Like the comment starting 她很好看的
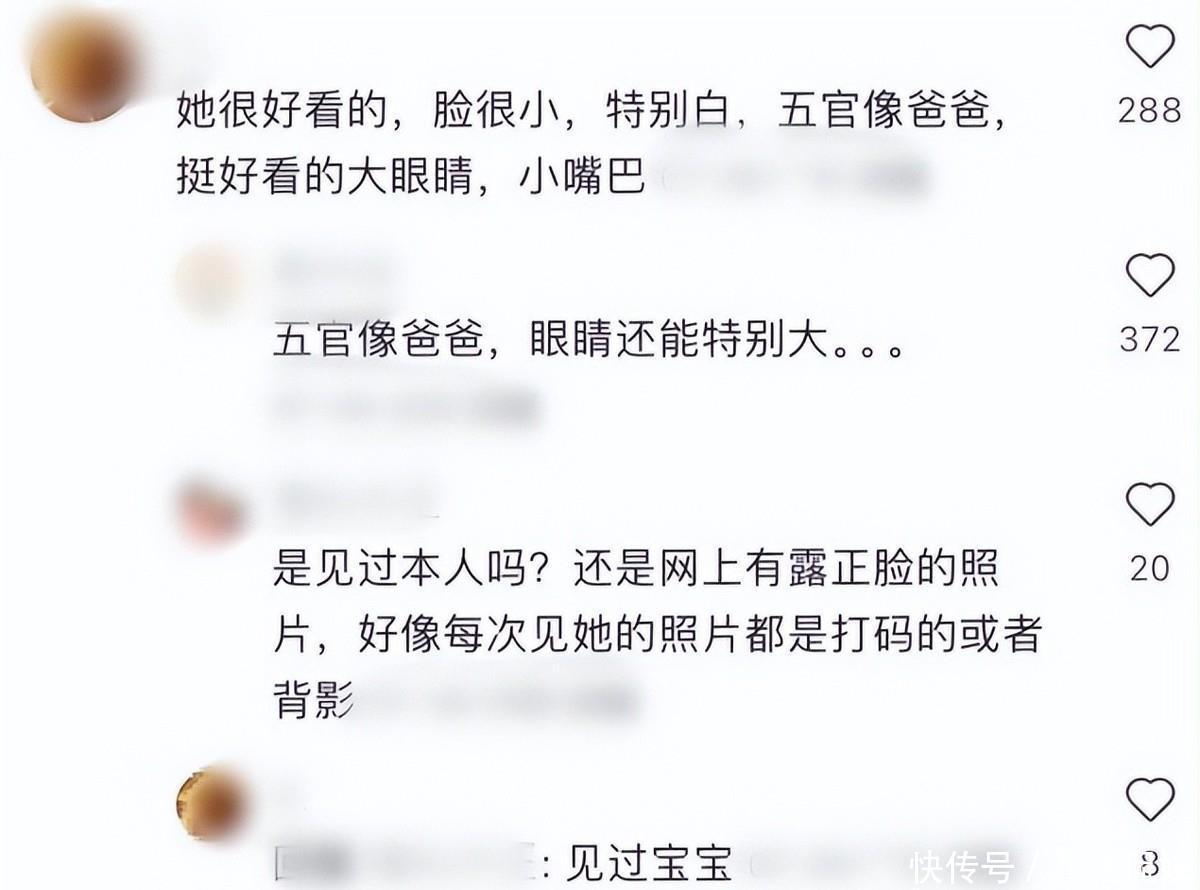1200x890 pixels. [x=1150, y=46]
